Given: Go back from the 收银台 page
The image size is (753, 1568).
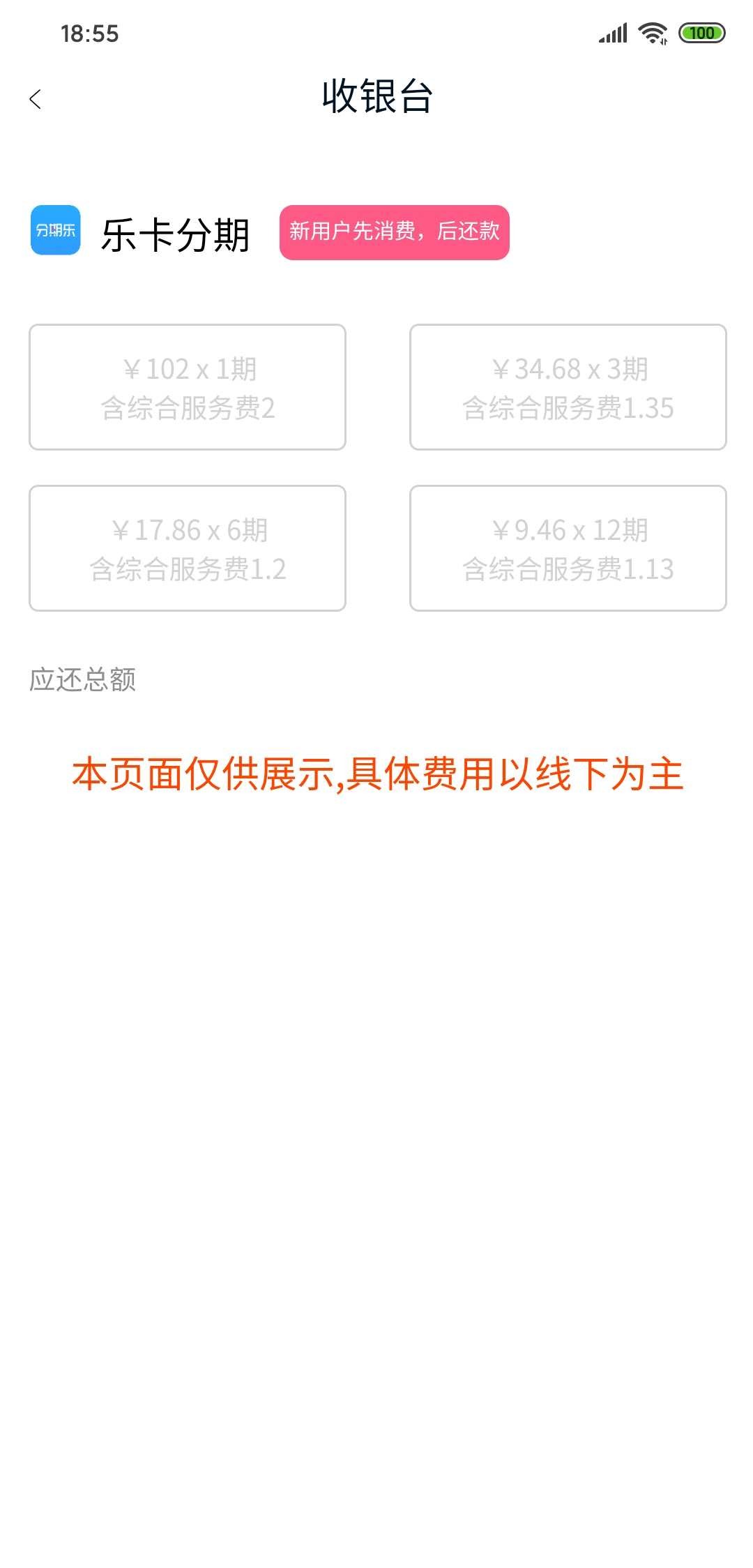Looking at the screenshot, I should click(36, 99).
